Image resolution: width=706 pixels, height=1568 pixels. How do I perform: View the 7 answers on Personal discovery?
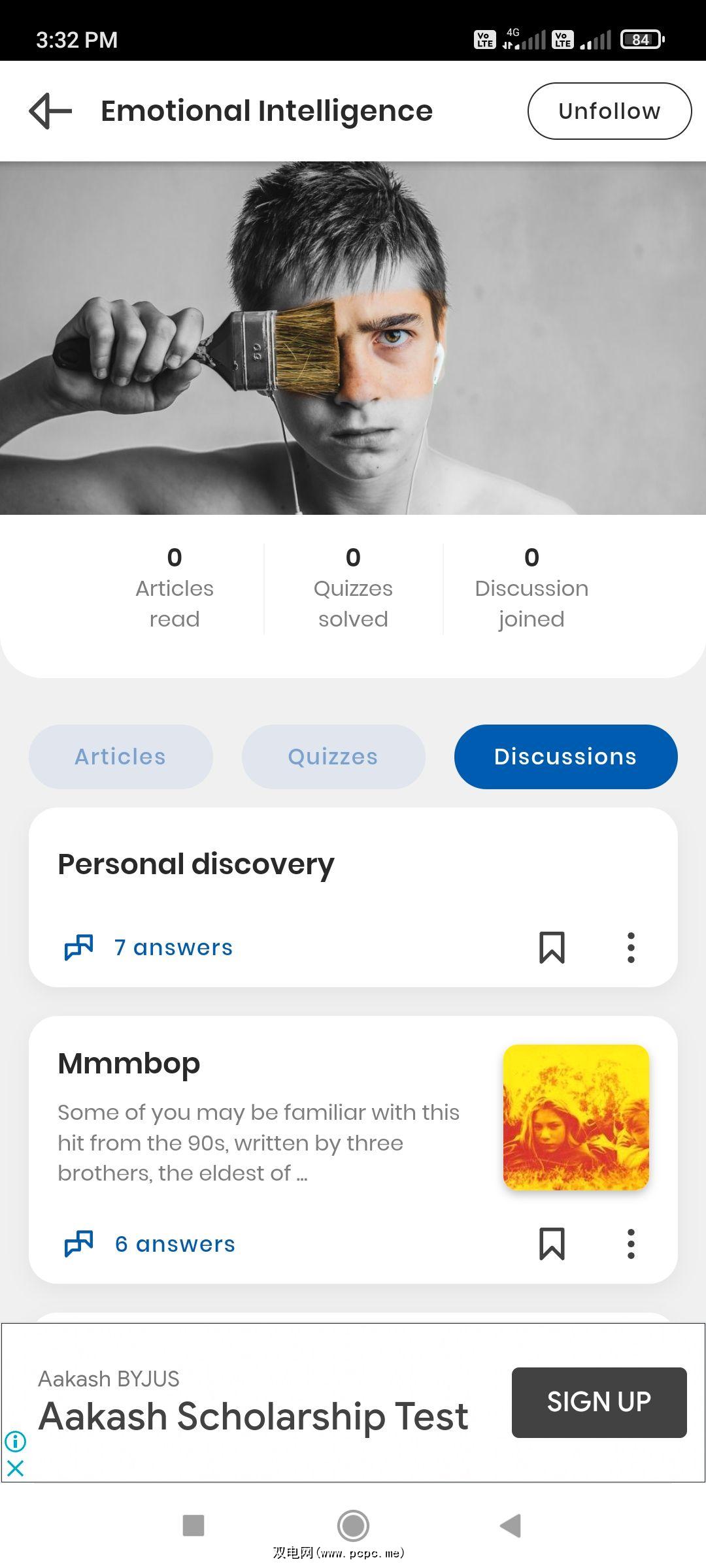(x=173, y=947)
